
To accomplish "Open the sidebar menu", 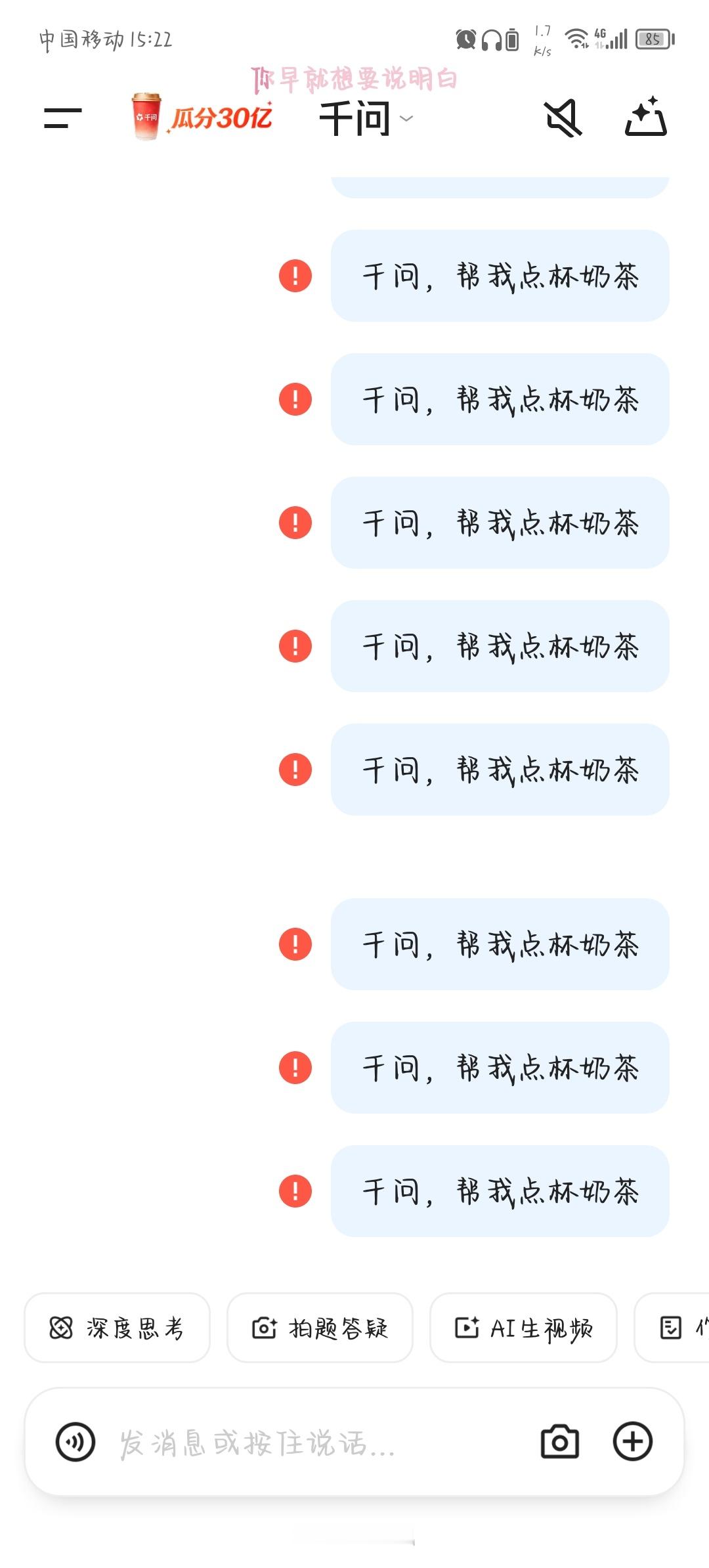I will (x=64, y=118).
